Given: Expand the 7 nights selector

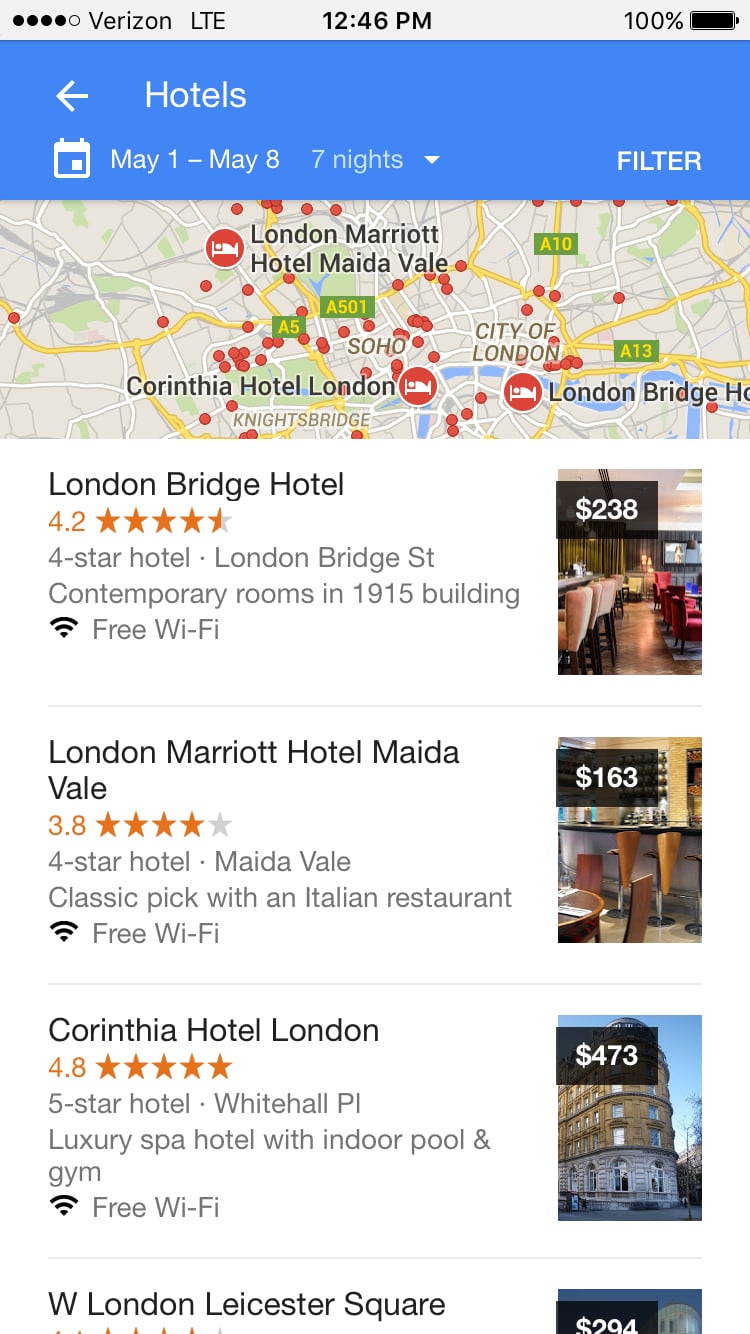Looking at the screenshot, I should (x=358, y=158).
